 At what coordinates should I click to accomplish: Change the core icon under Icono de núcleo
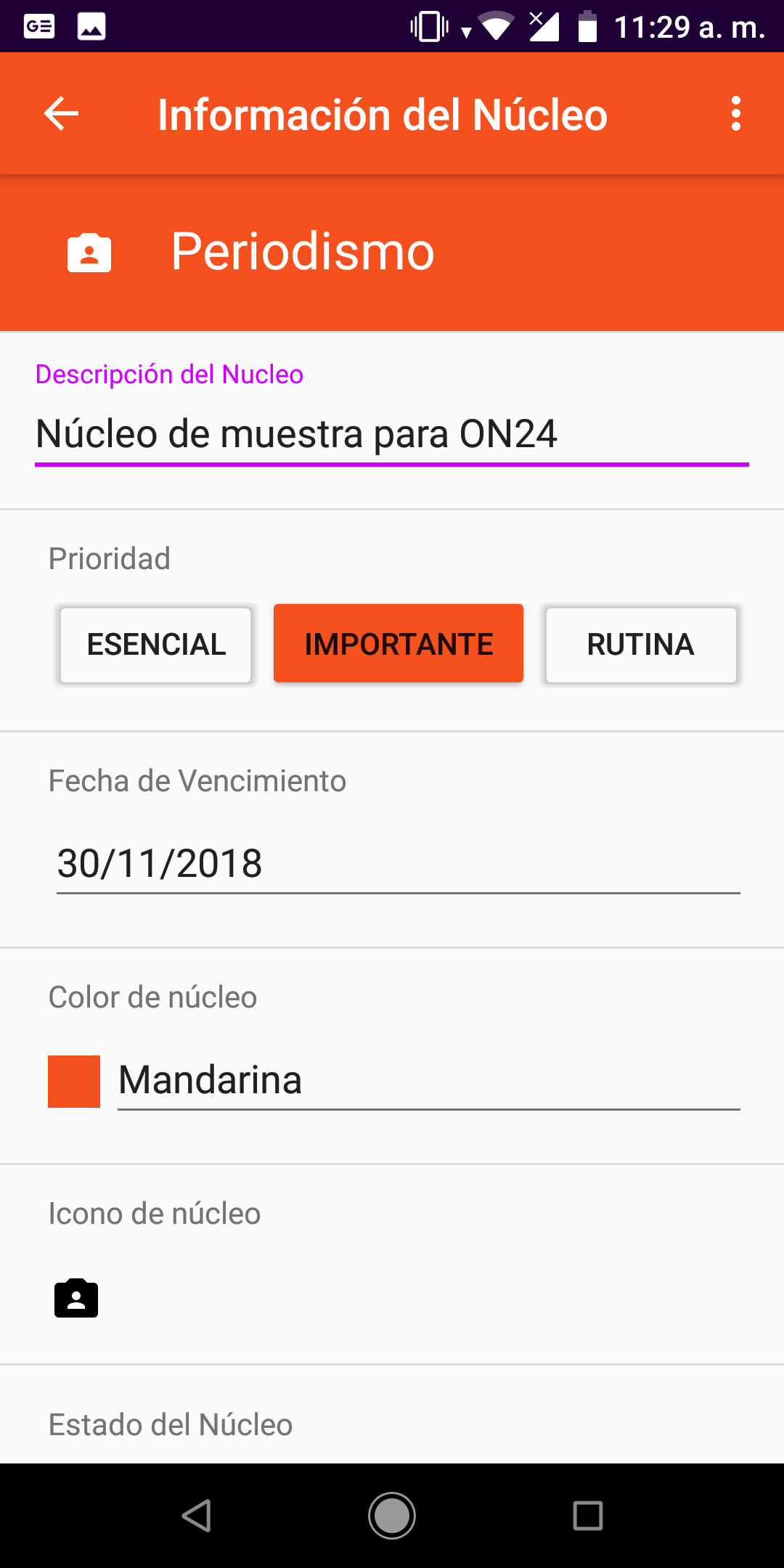[76, 1298]
